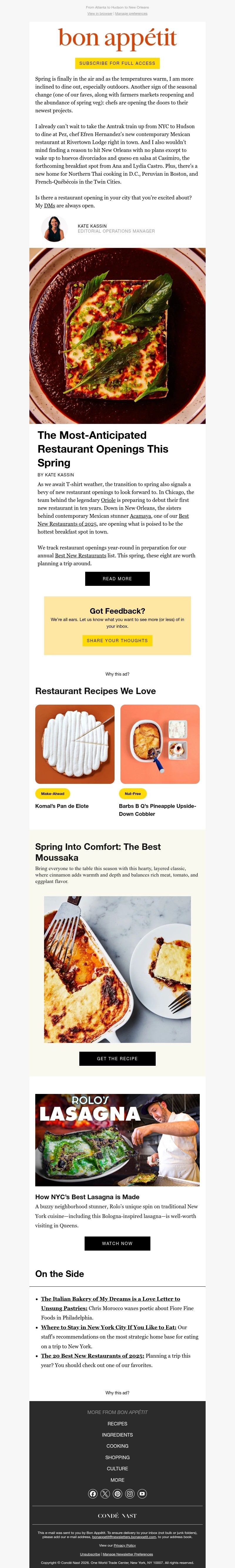This screenshot has width=235, height=1568.
Task: Open Komal's Pan de Elote recipe card
Action: coord(75,744)
